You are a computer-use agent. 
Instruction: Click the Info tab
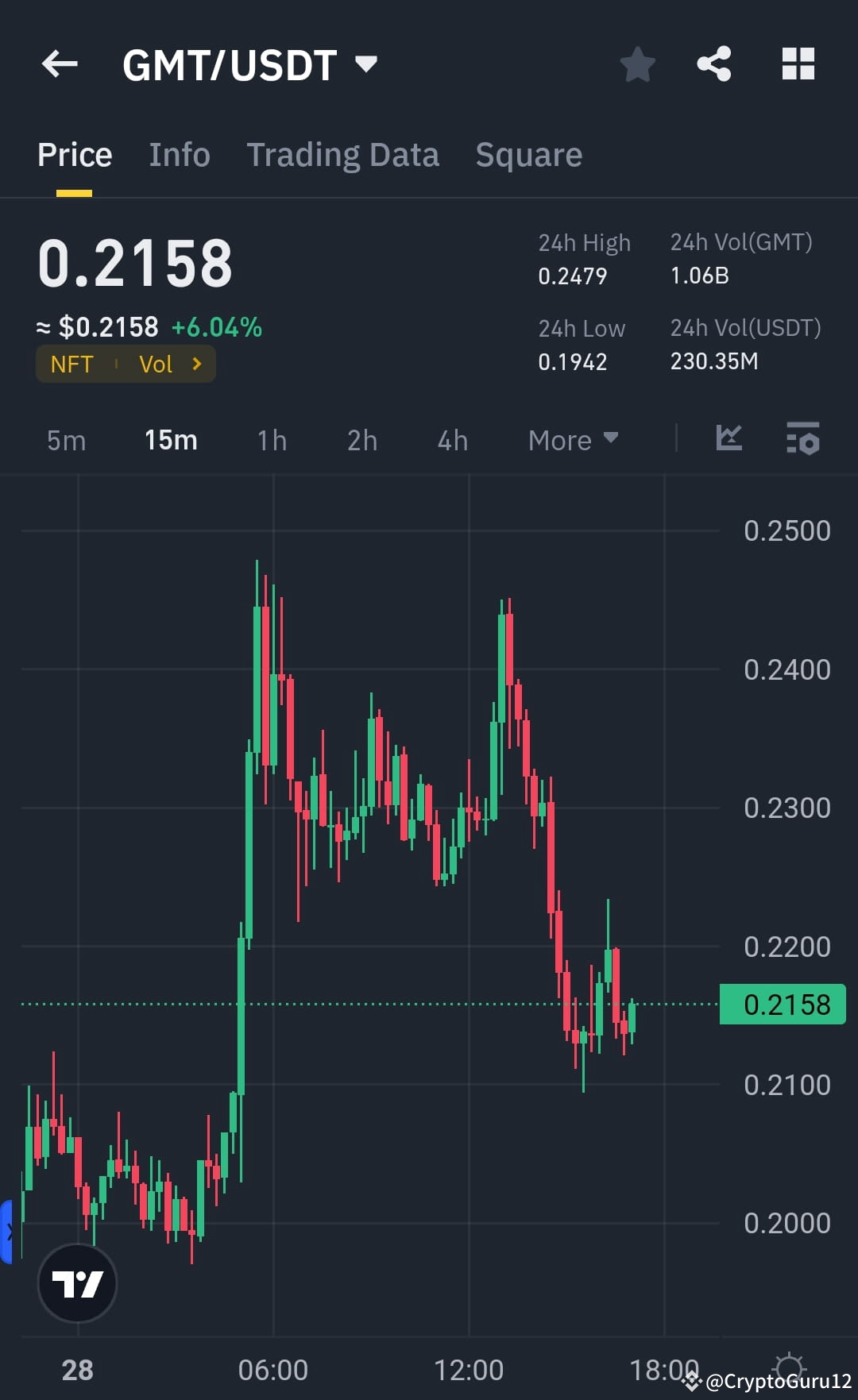coord(179,154)
